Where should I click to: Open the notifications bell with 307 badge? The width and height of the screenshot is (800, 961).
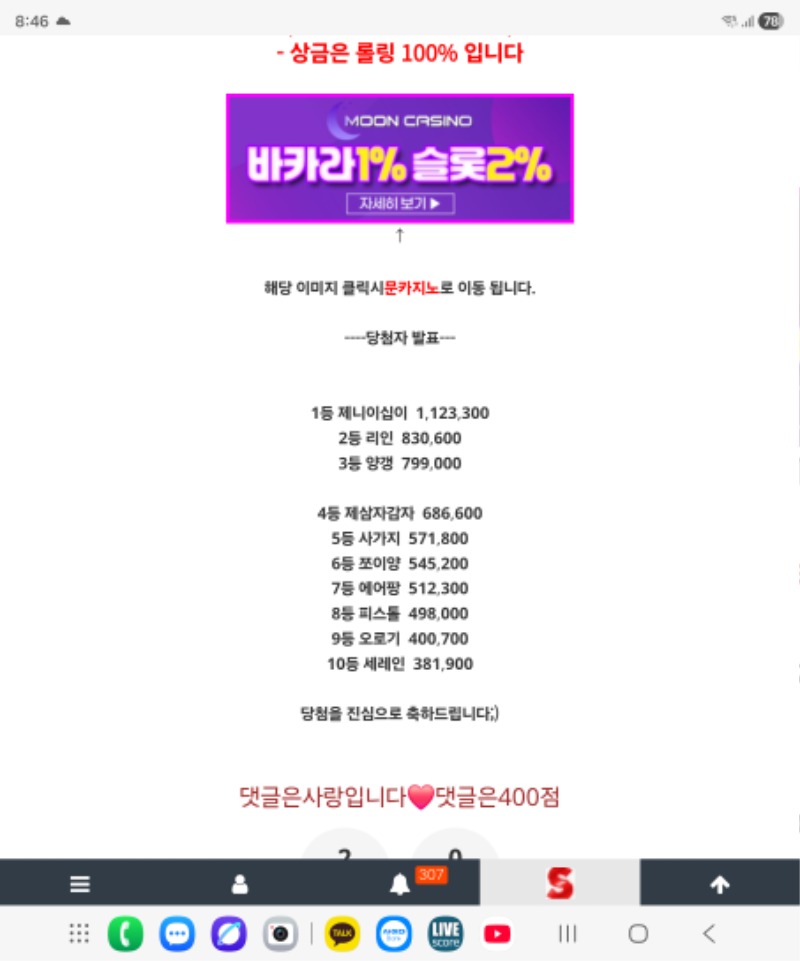click(x=400, y=884)
